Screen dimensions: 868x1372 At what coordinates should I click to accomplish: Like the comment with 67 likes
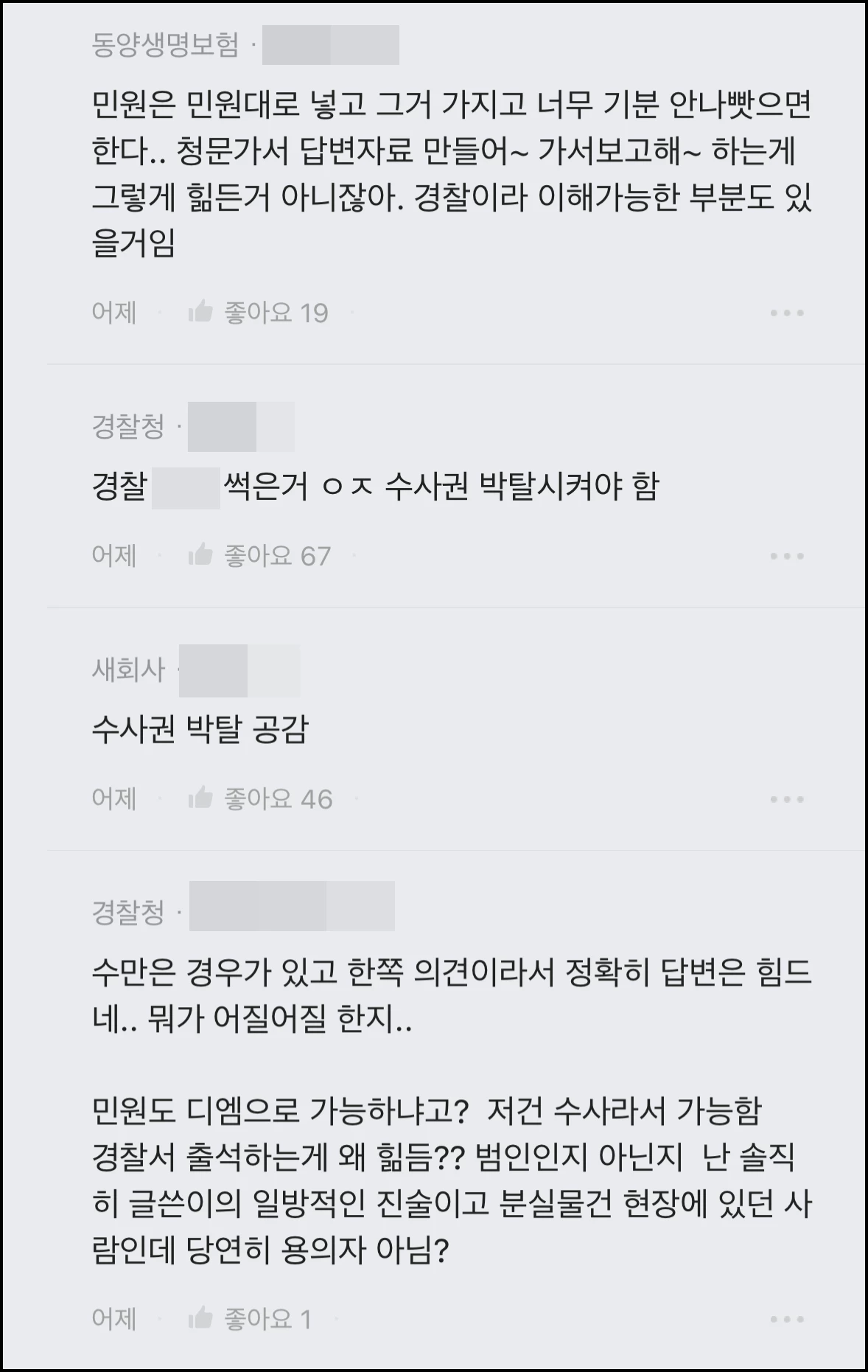coord(200,555)
